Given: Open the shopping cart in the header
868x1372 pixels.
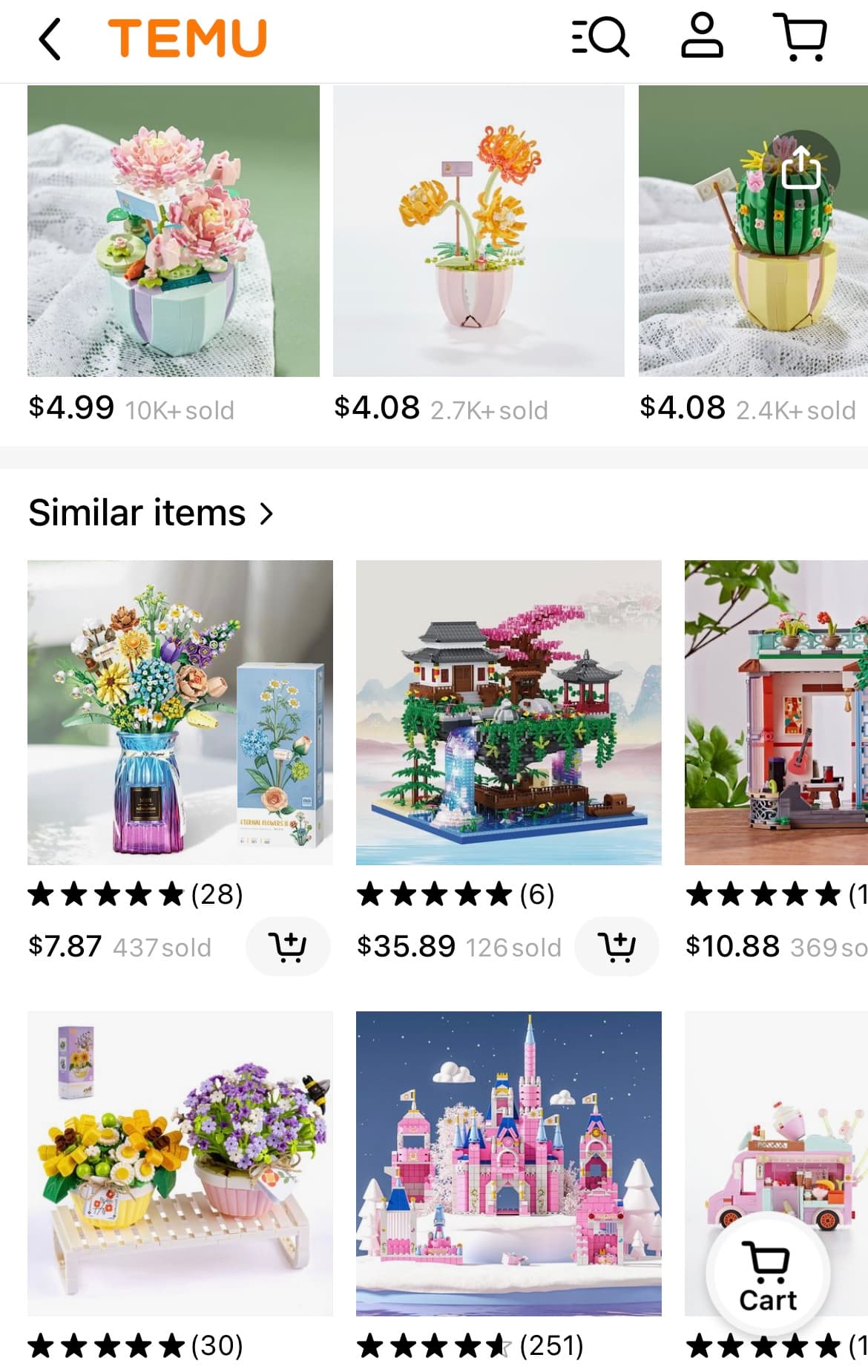Looking at the screenshot, I should [800, 37].
